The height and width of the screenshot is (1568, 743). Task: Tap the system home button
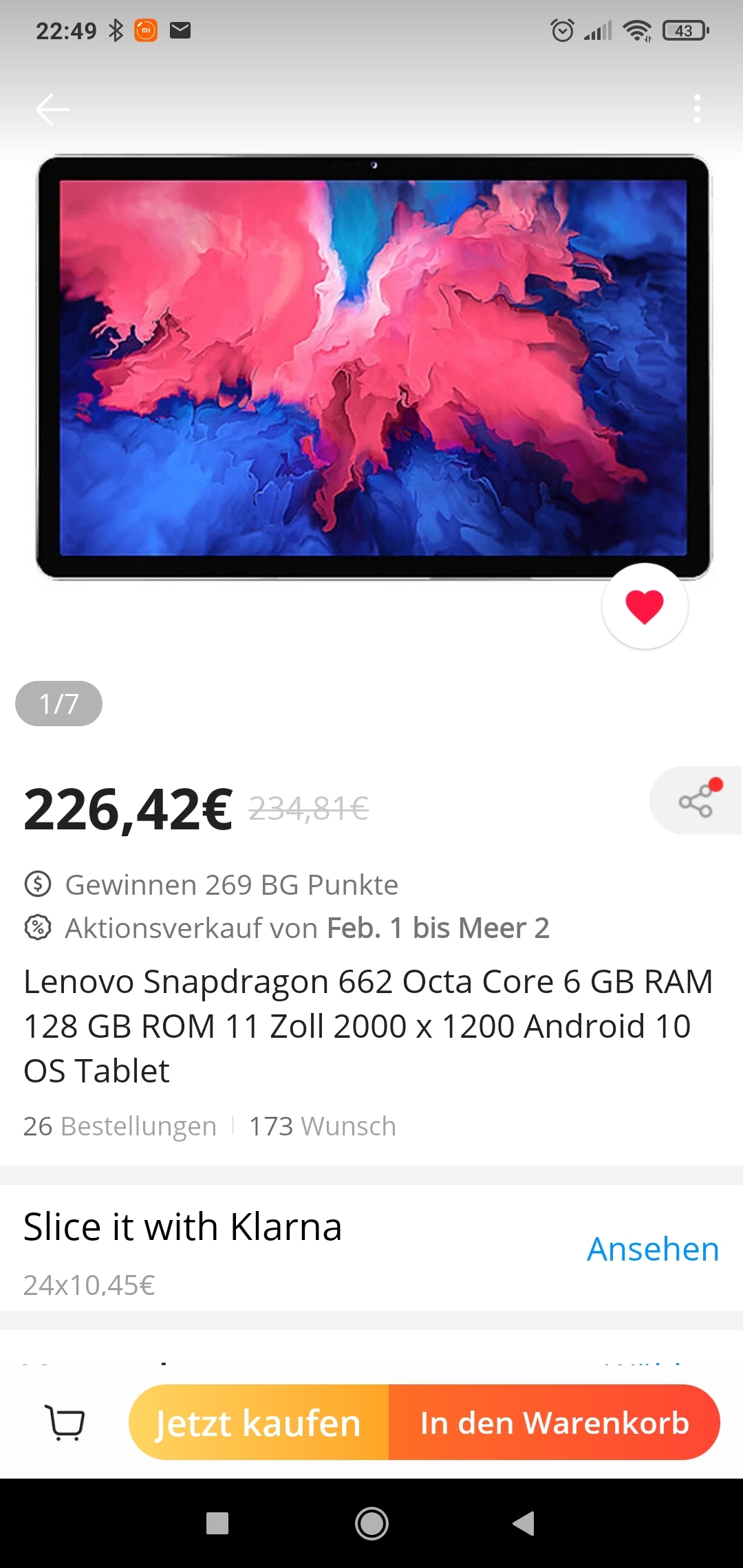[371, 1523]
